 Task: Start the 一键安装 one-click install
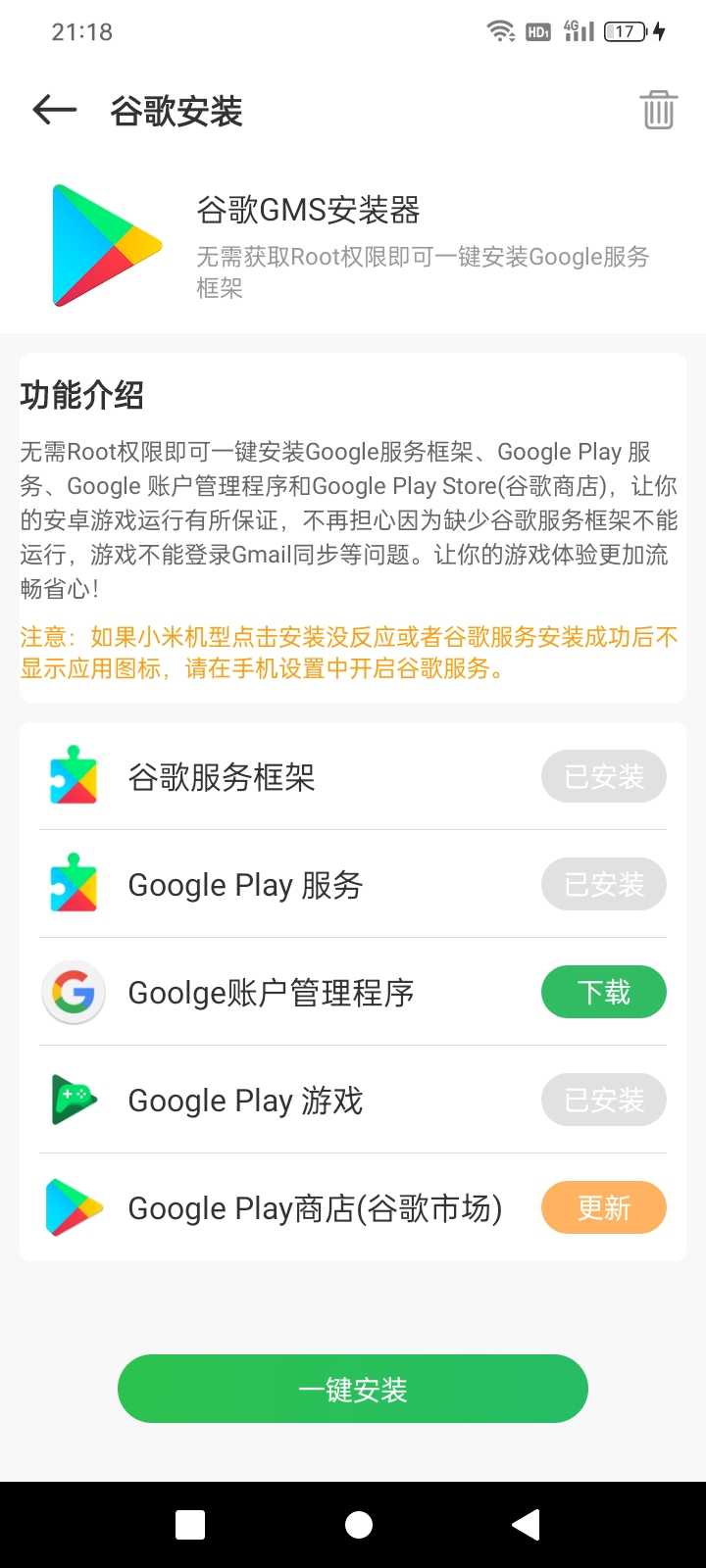tap(353, 1389)
